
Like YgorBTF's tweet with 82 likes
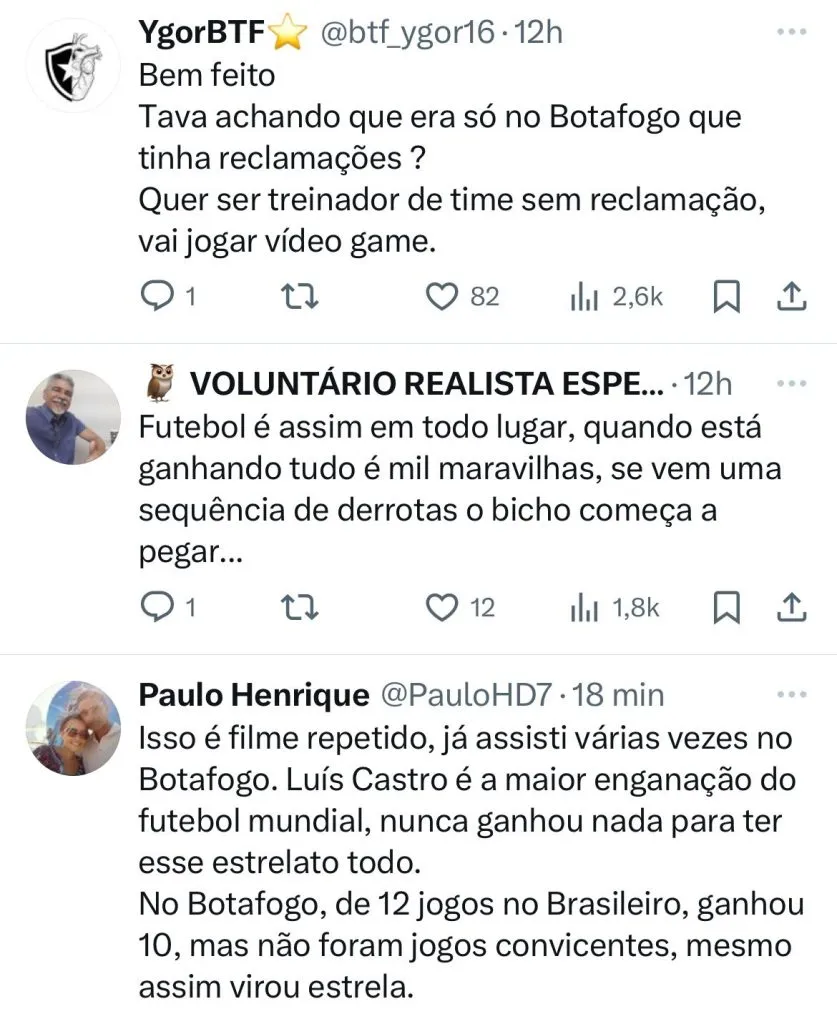(440, 296)
